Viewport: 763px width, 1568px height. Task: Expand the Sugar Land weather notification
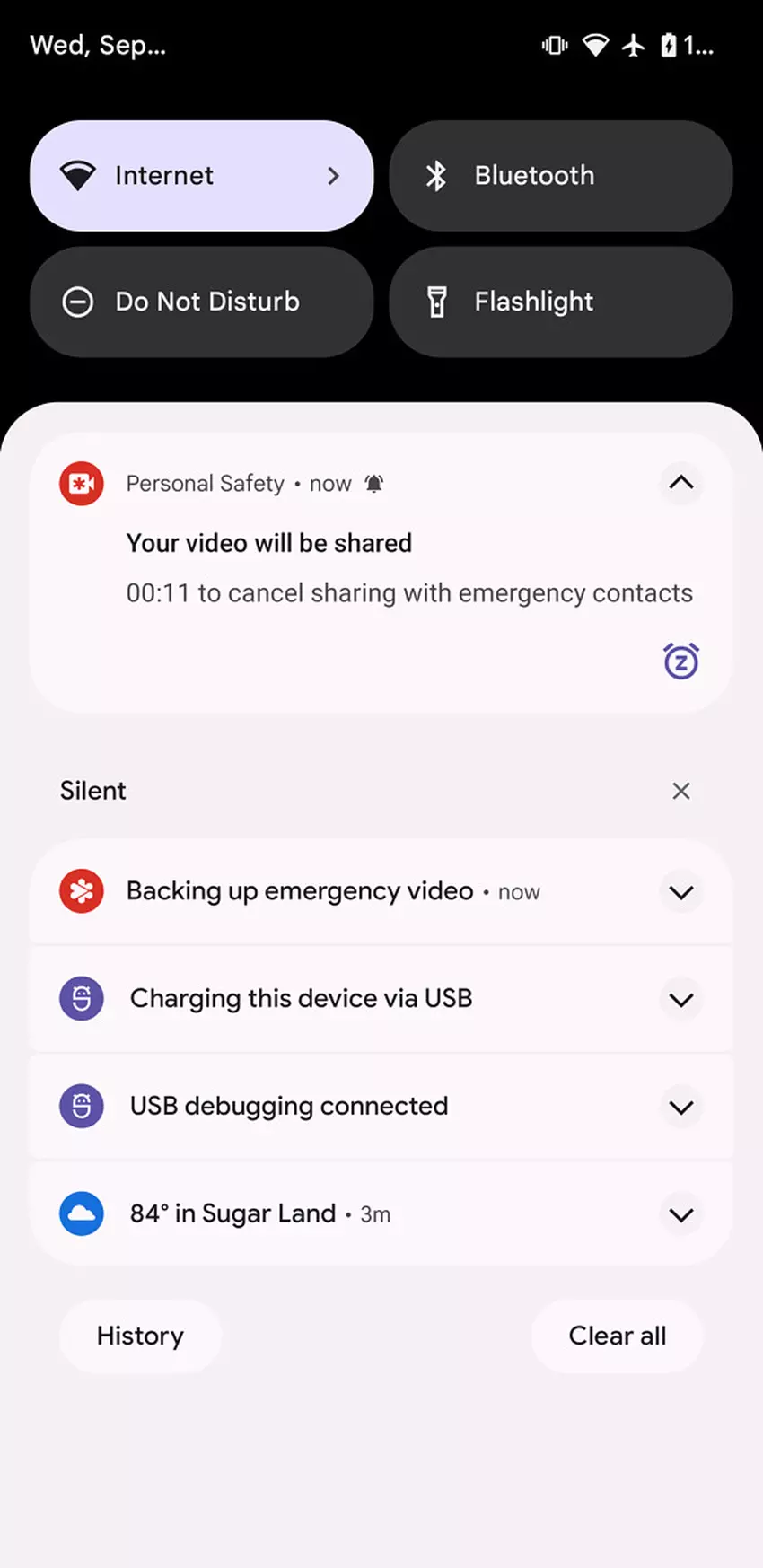click(681, 1214)
